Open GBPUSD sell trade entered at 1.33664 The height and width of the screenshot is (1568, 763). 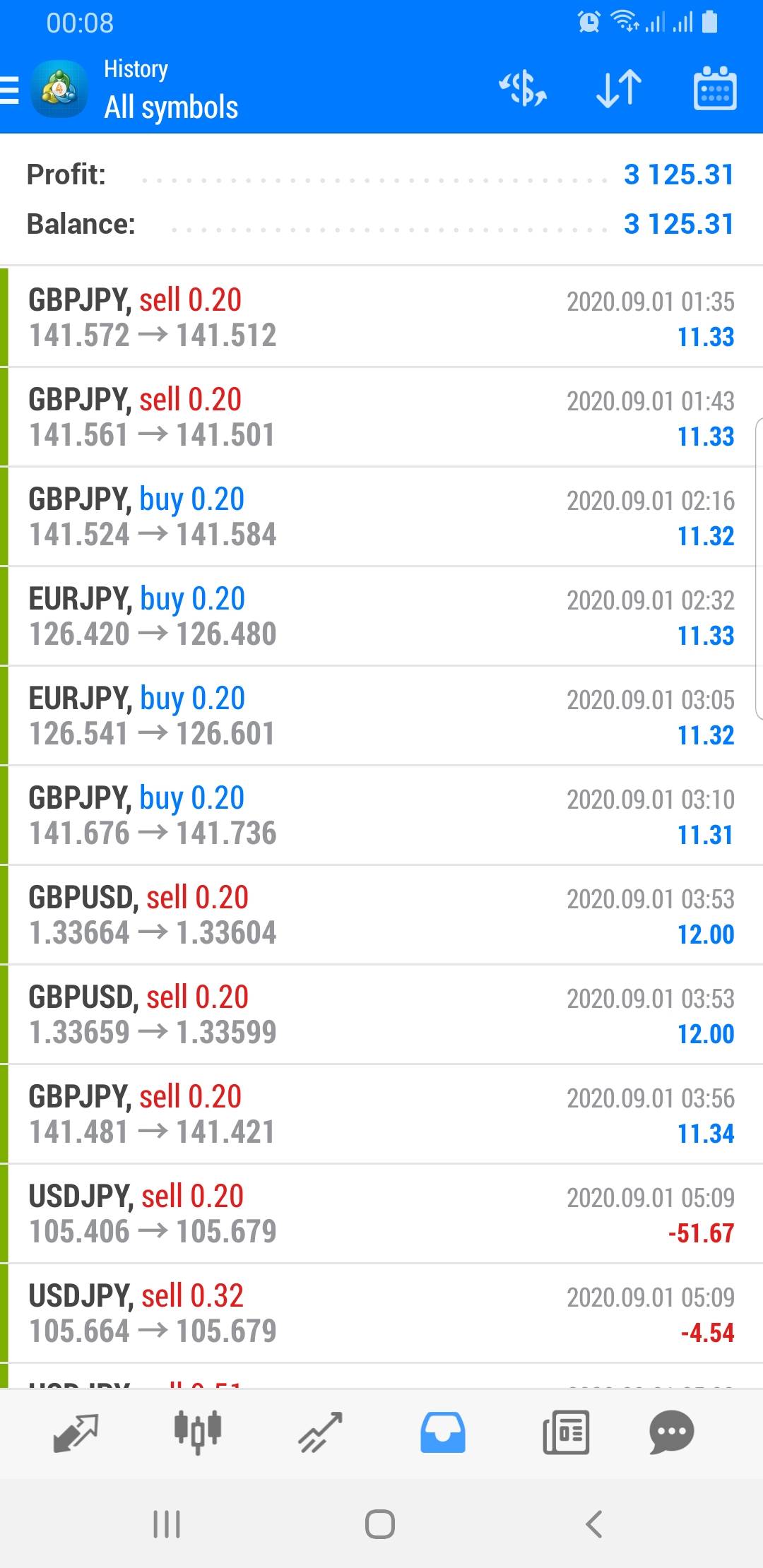[x=381, y=915]
